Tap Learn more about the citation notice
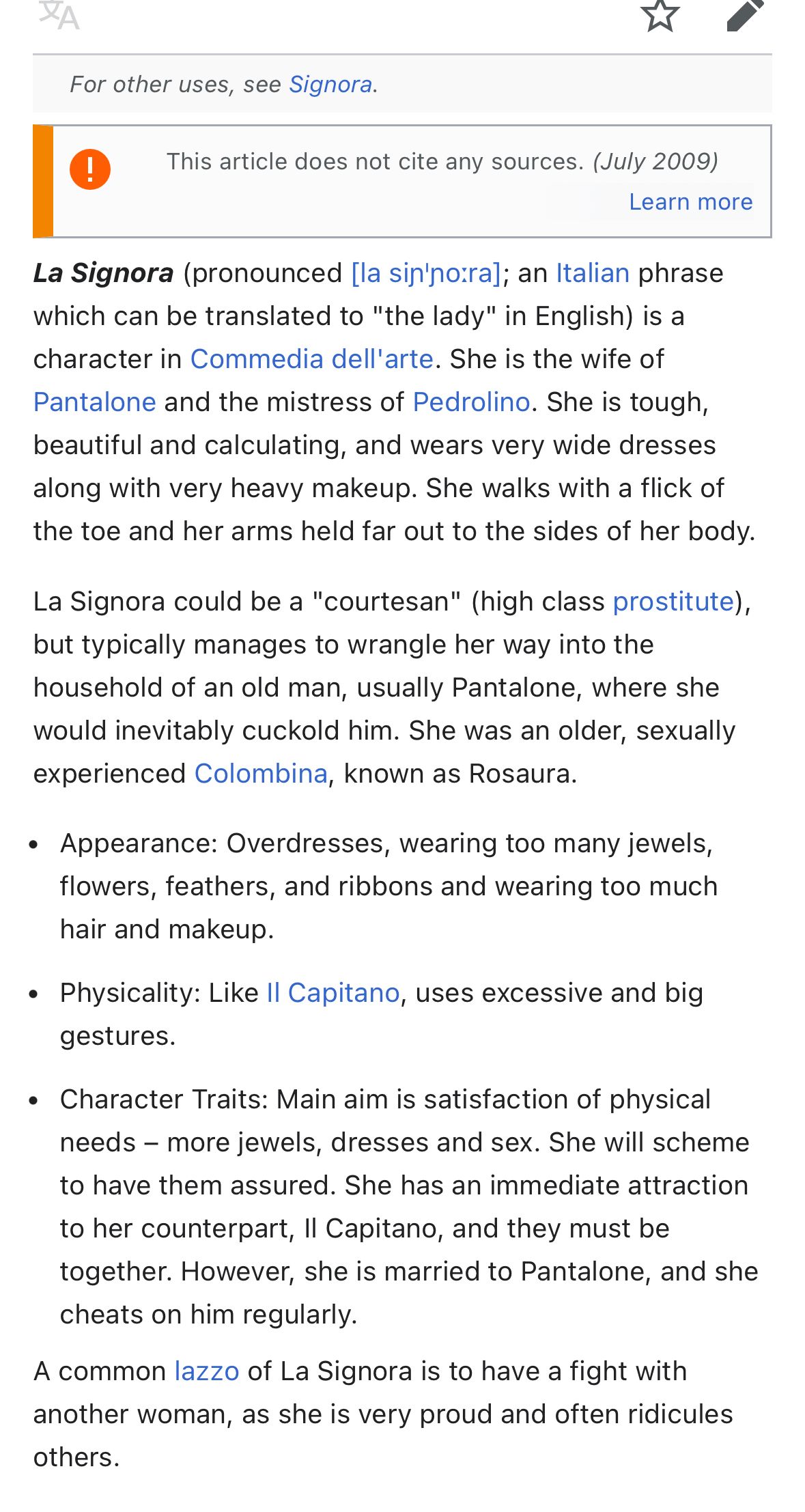Viewport: 805px width, 1512px height. coord(690,202)
